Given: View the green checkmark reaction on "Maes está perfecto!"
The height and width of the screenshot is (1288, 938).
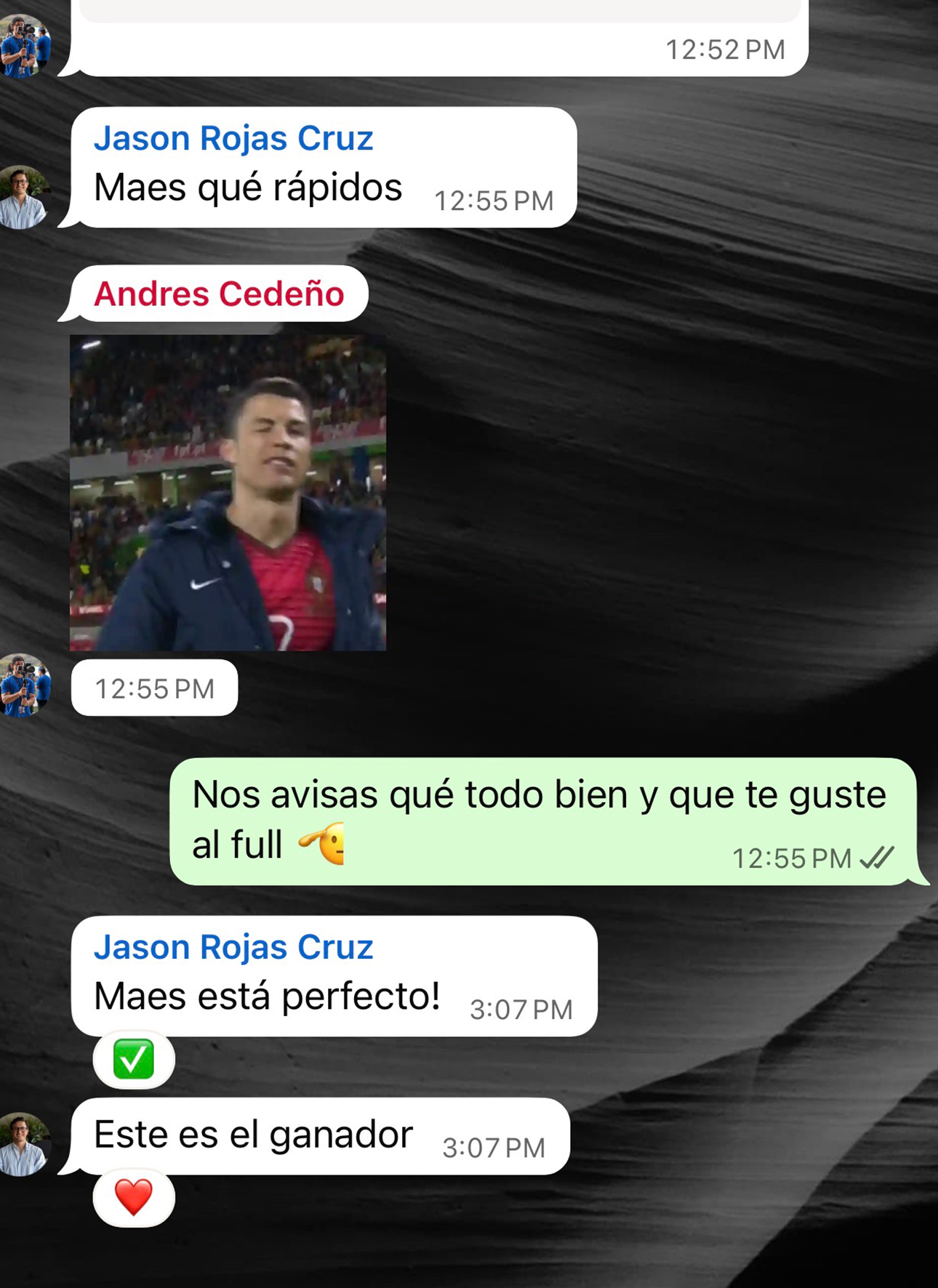Looking at the screenshot, I should [134, 1059].
